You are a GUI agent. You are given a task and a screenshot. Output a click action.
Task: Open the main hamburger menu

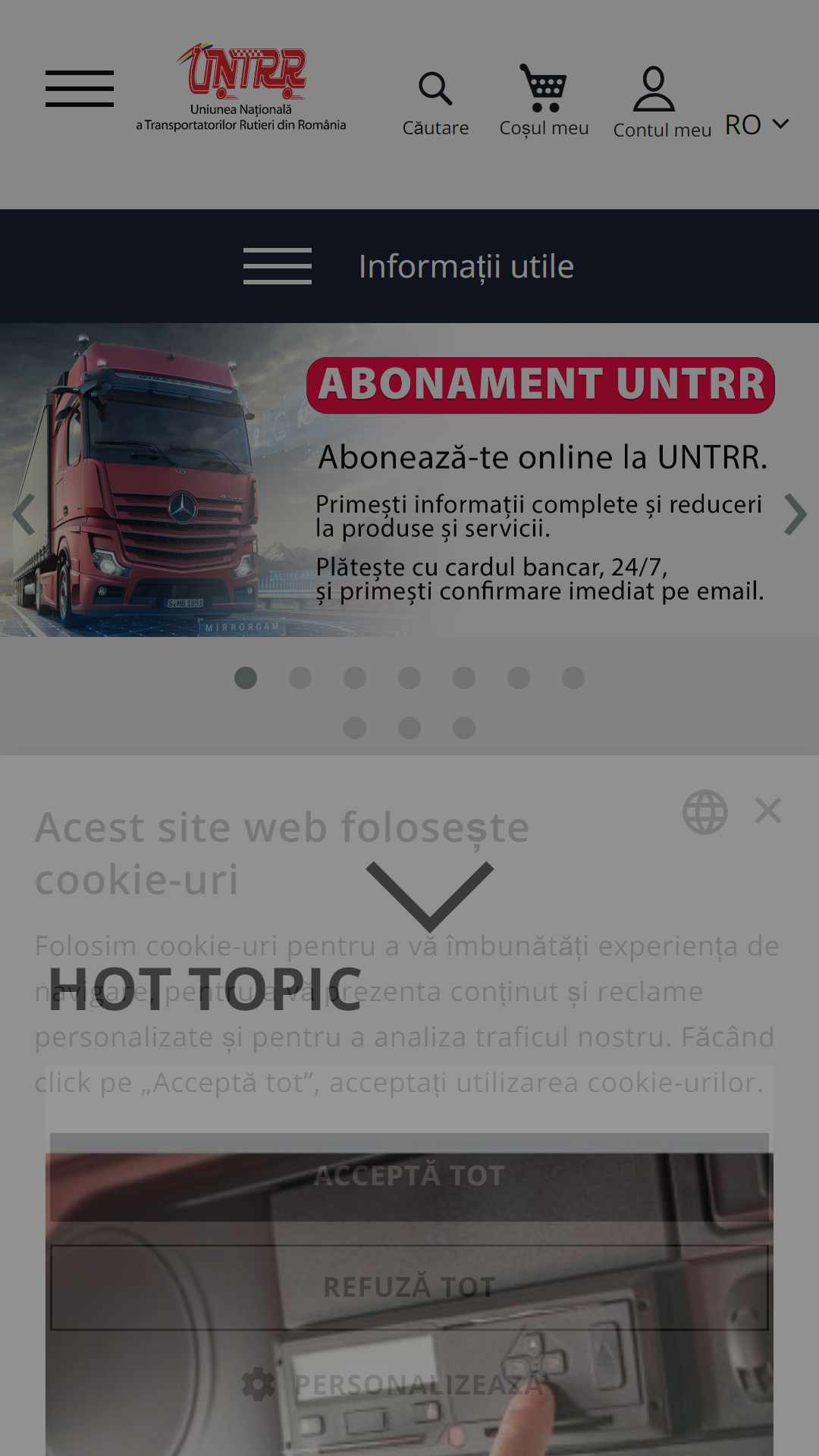point(80,89)
